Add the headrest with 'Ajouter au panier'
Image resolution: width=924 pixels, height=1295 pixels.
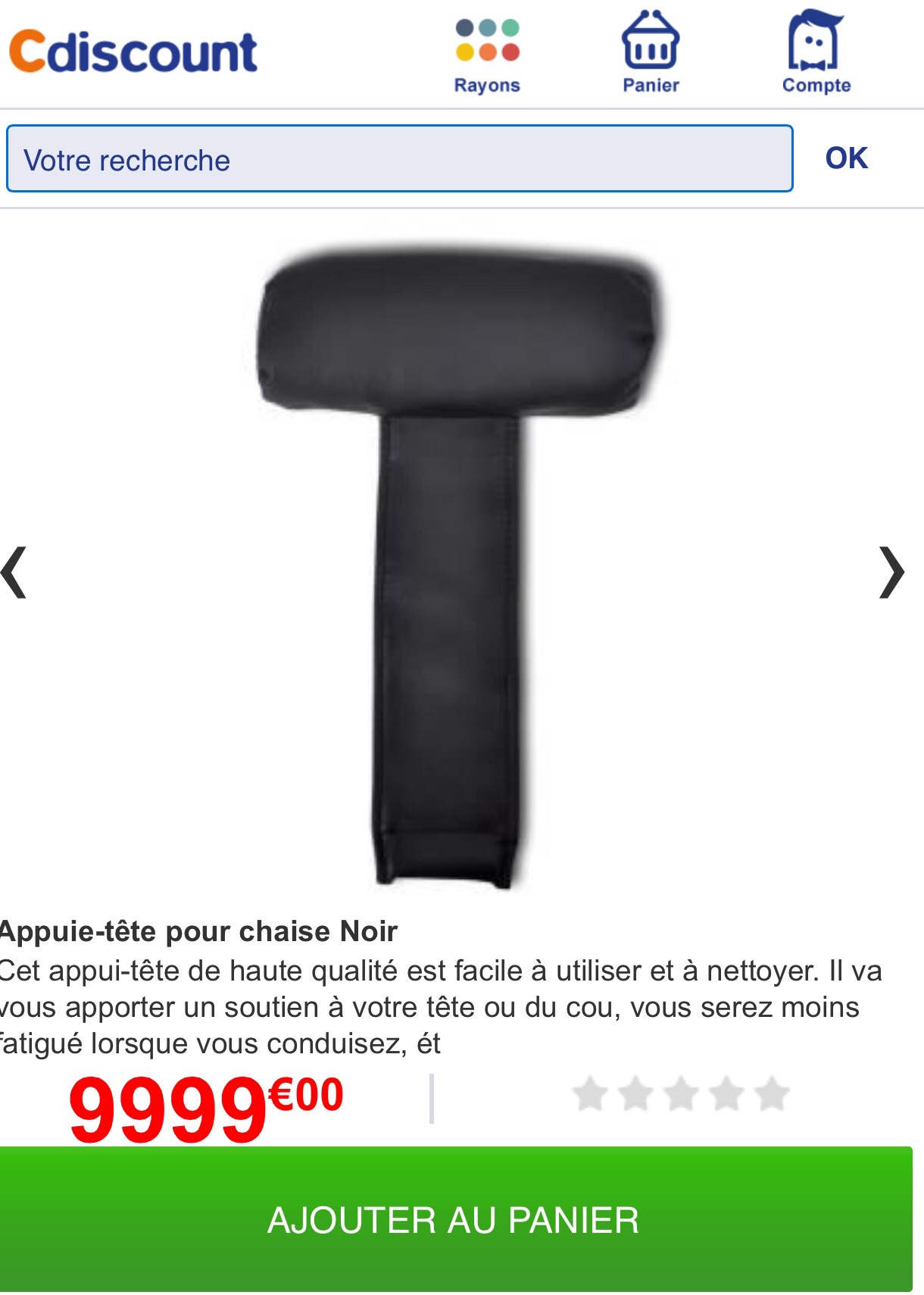(455, 1219)
